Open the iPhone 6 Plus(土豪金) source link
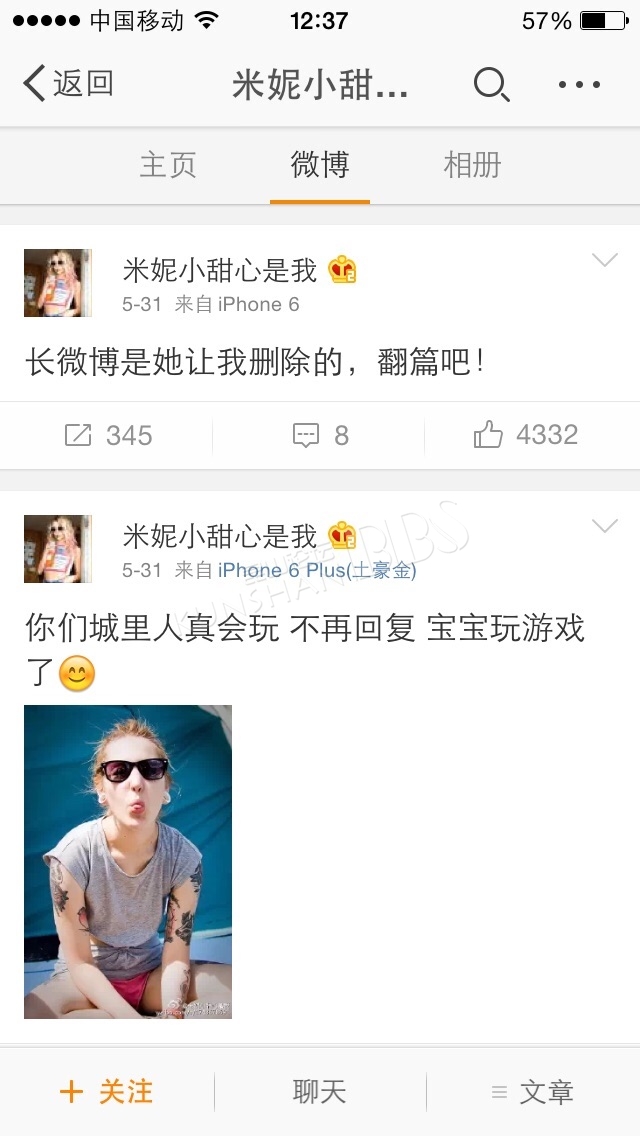 [x=317, y=570]
